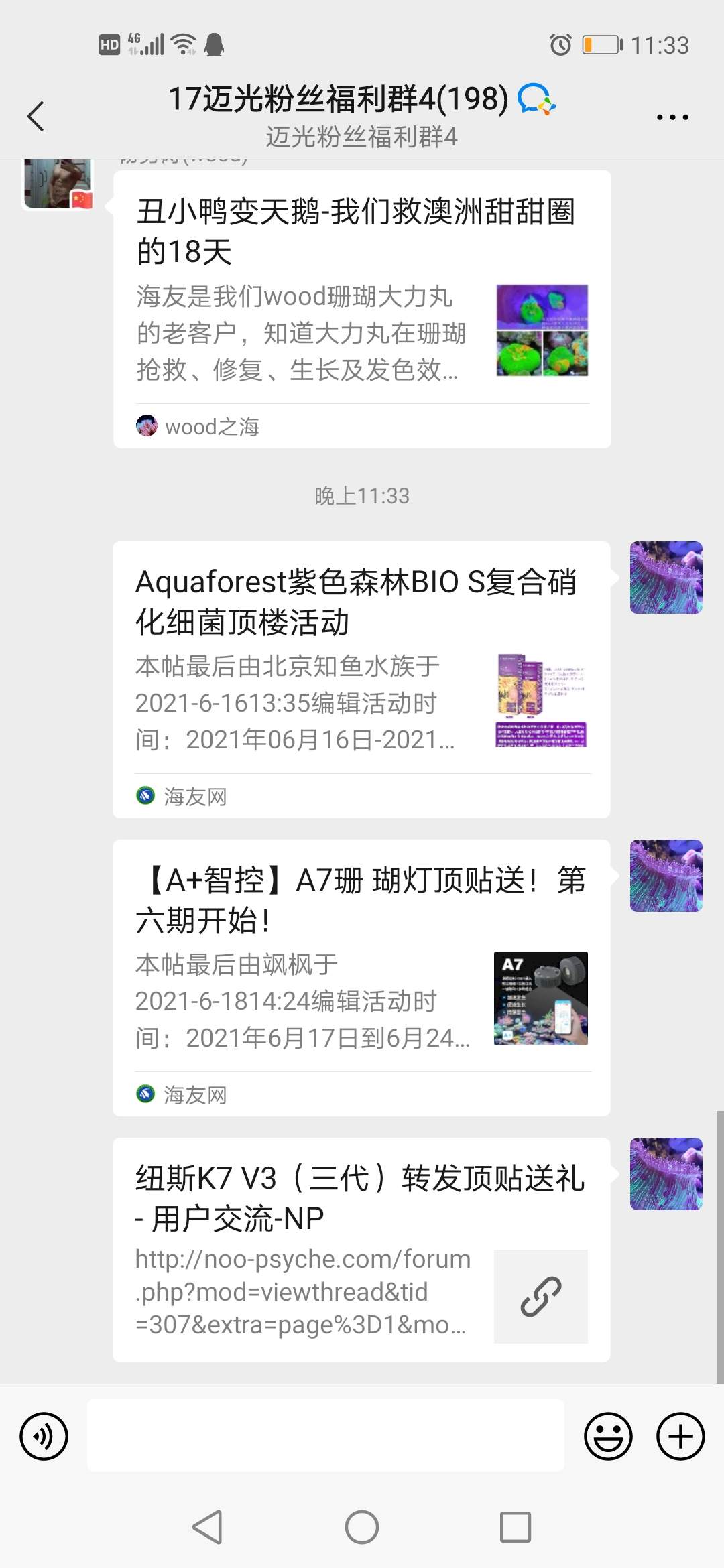
Task: Go back from the group chat
Action: tap(36, 117)
